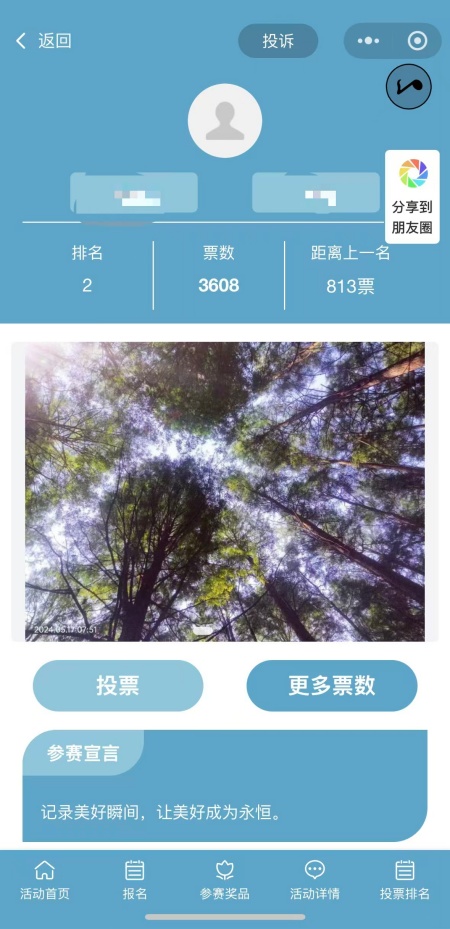450x929 pixels.
Task: Open the tree canopy entry photo
Action: 225,492
